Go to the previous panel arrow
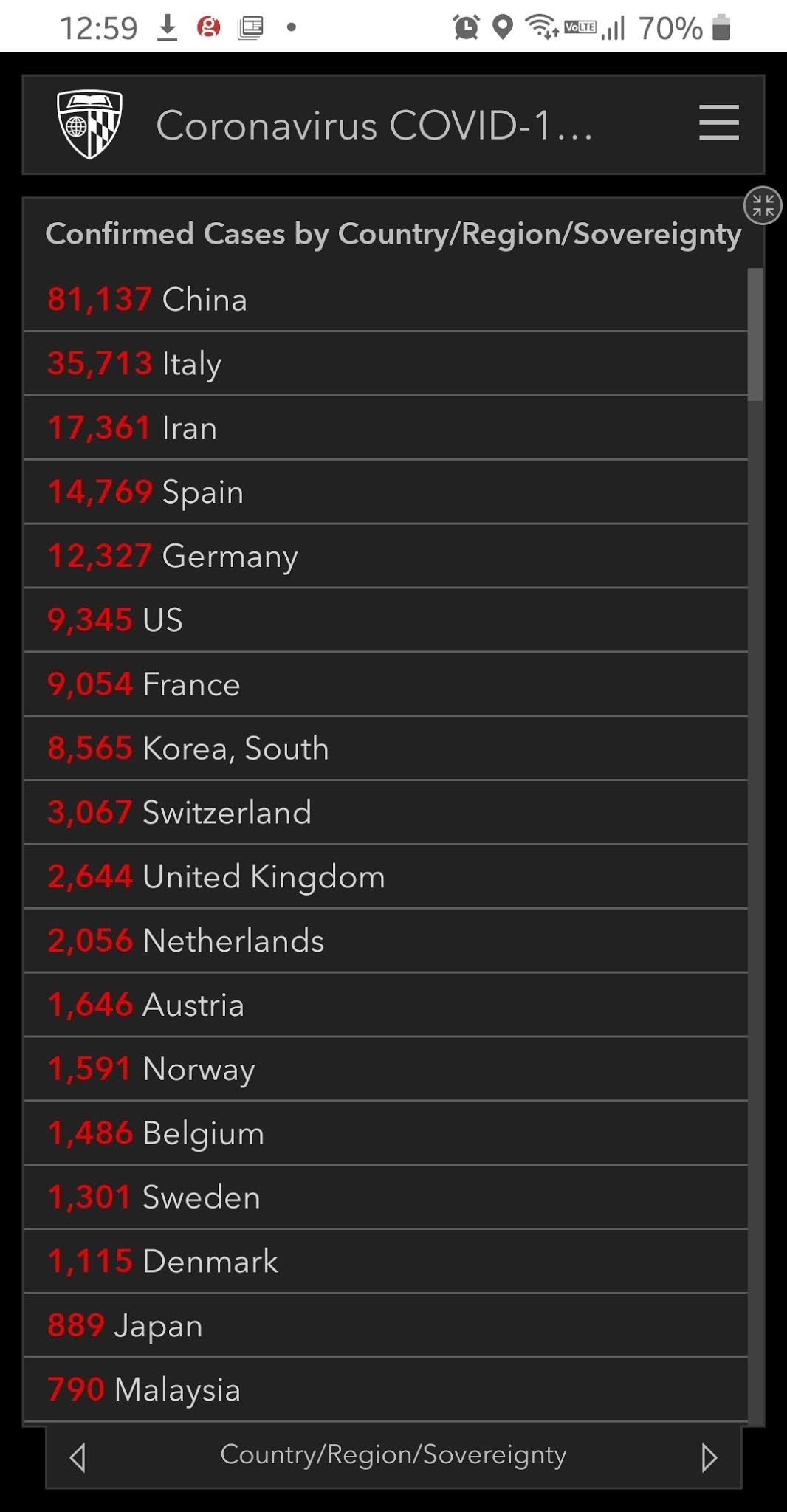This screenshot has width=787, height=1512. 78,1457
